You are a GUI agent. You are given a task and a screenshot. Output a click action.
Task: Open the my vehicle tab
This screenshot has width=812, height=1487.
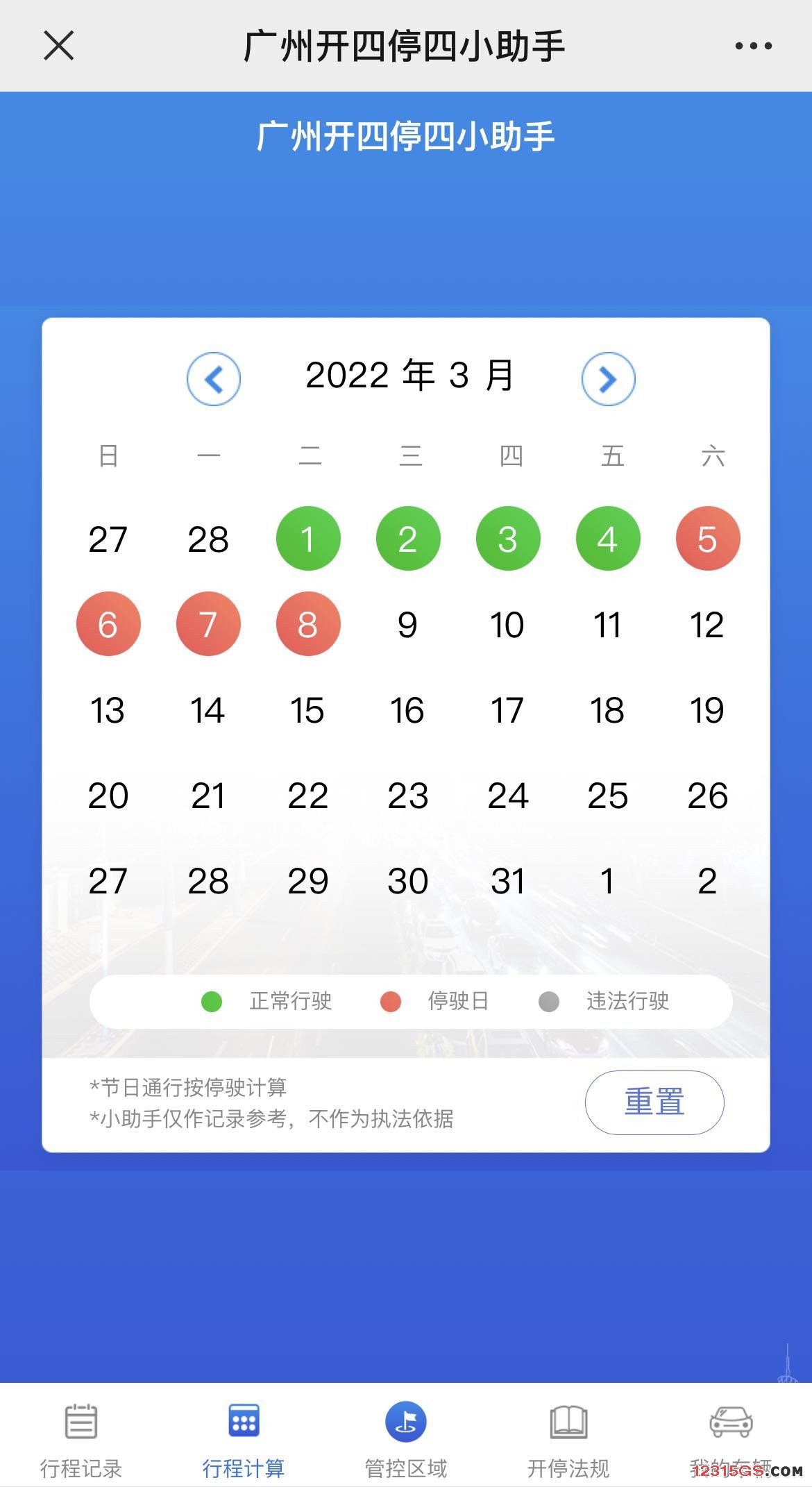pos(731,1437)
